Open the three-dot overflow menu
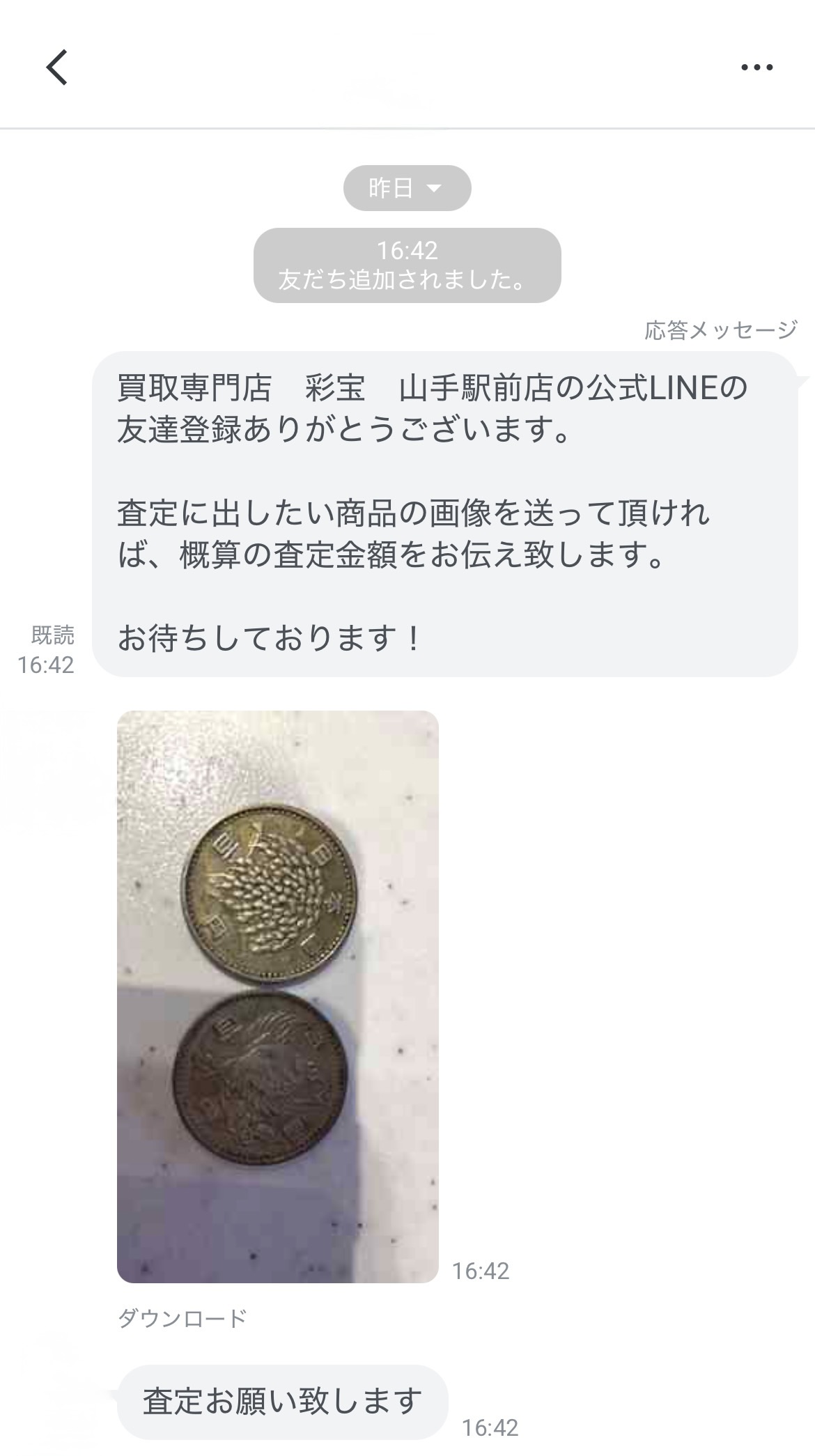The image size is (815, 1456). (756, 68)
